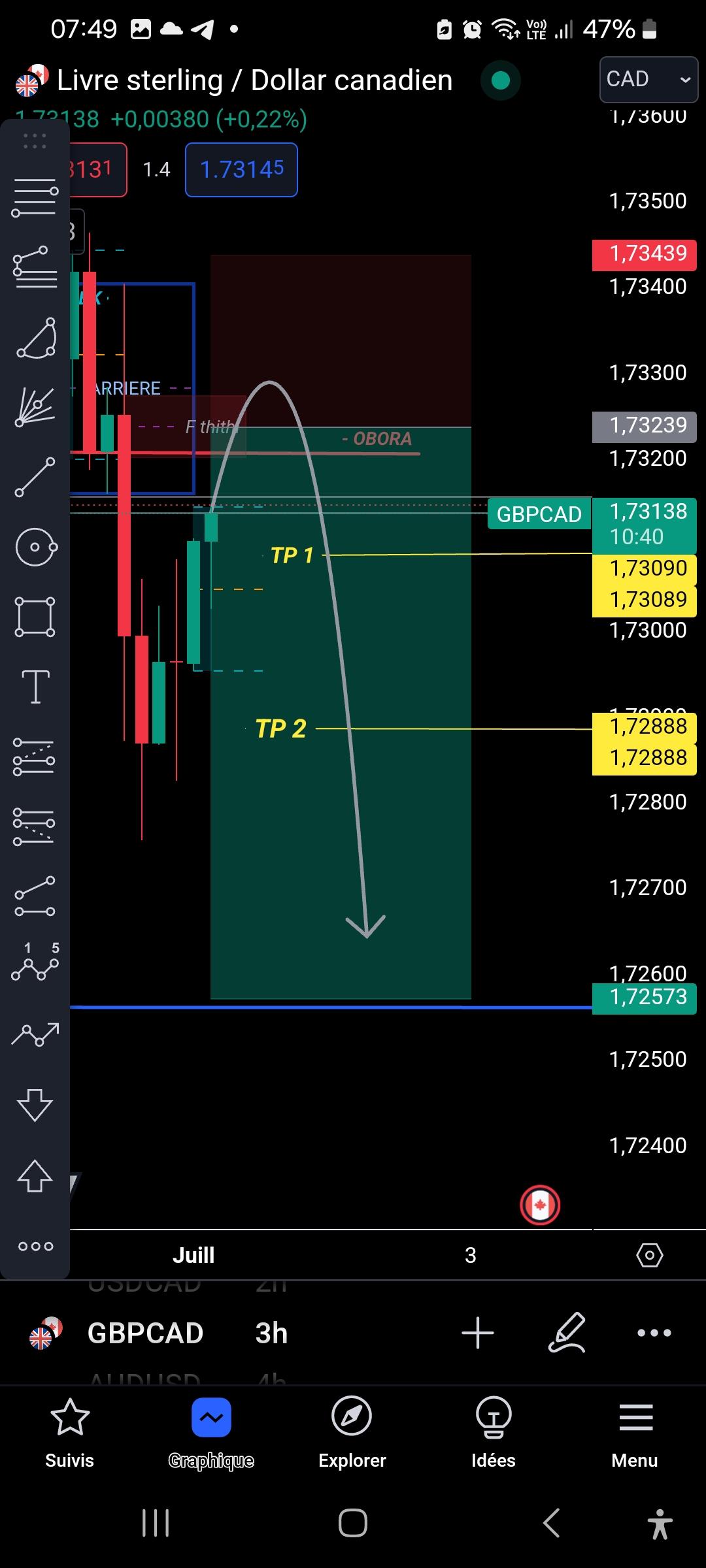Select the trend line drawing tool
The image size is (706, 1568).
(35, 477)
